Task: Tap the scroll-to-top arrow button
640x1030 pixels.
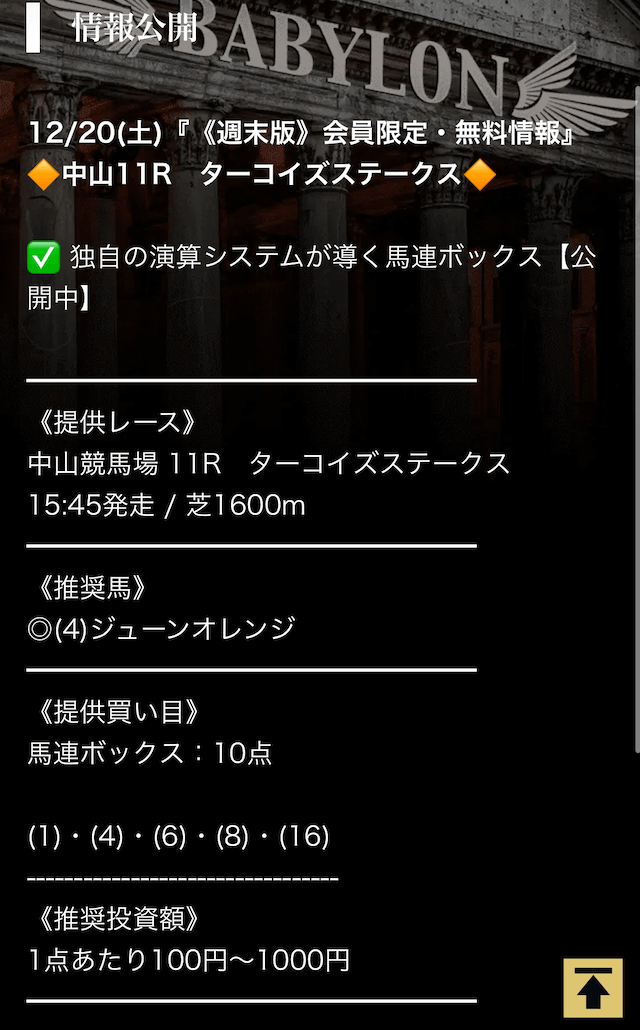Action: click(x=593, y=988)
